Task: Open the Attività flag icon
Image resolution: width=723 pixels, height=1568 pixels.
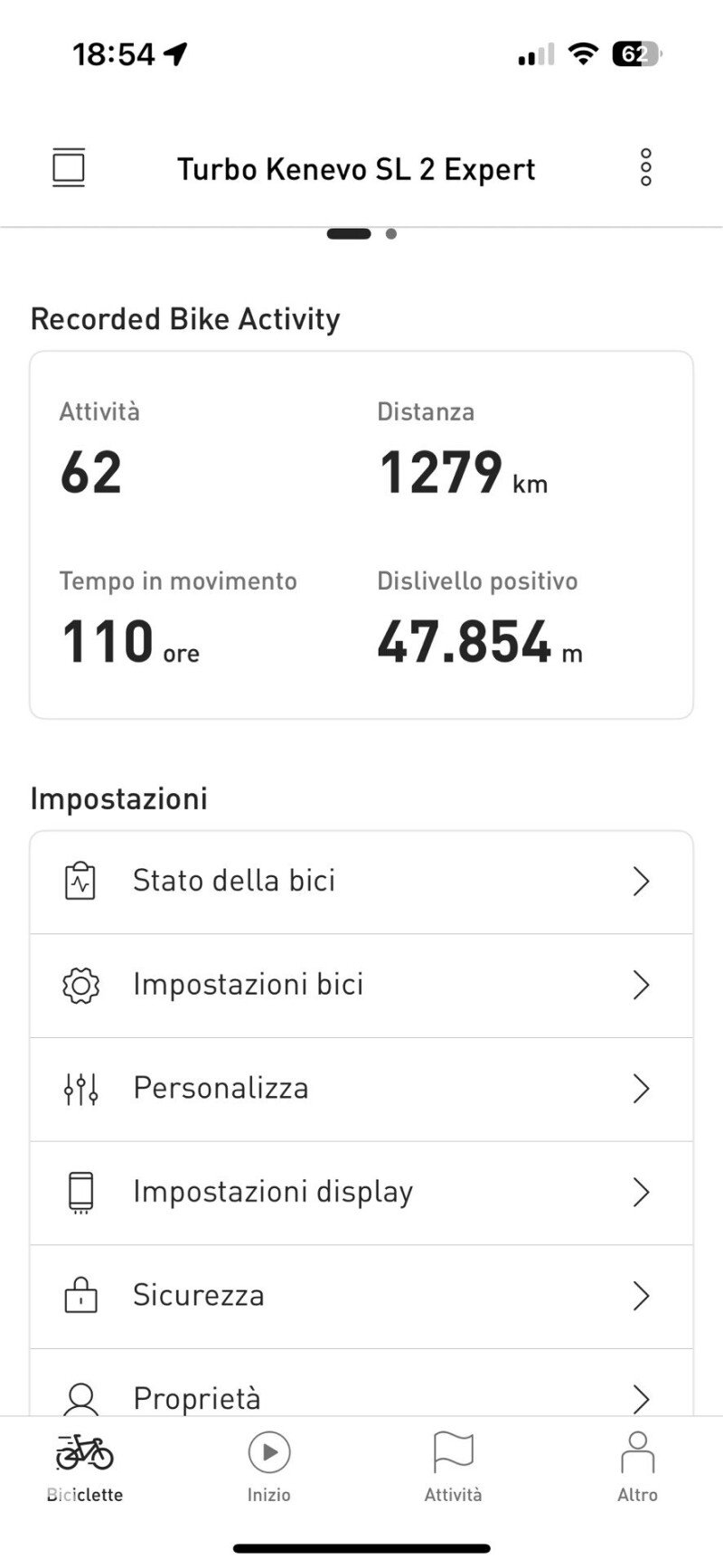Action: click(x=454, y=1452)
